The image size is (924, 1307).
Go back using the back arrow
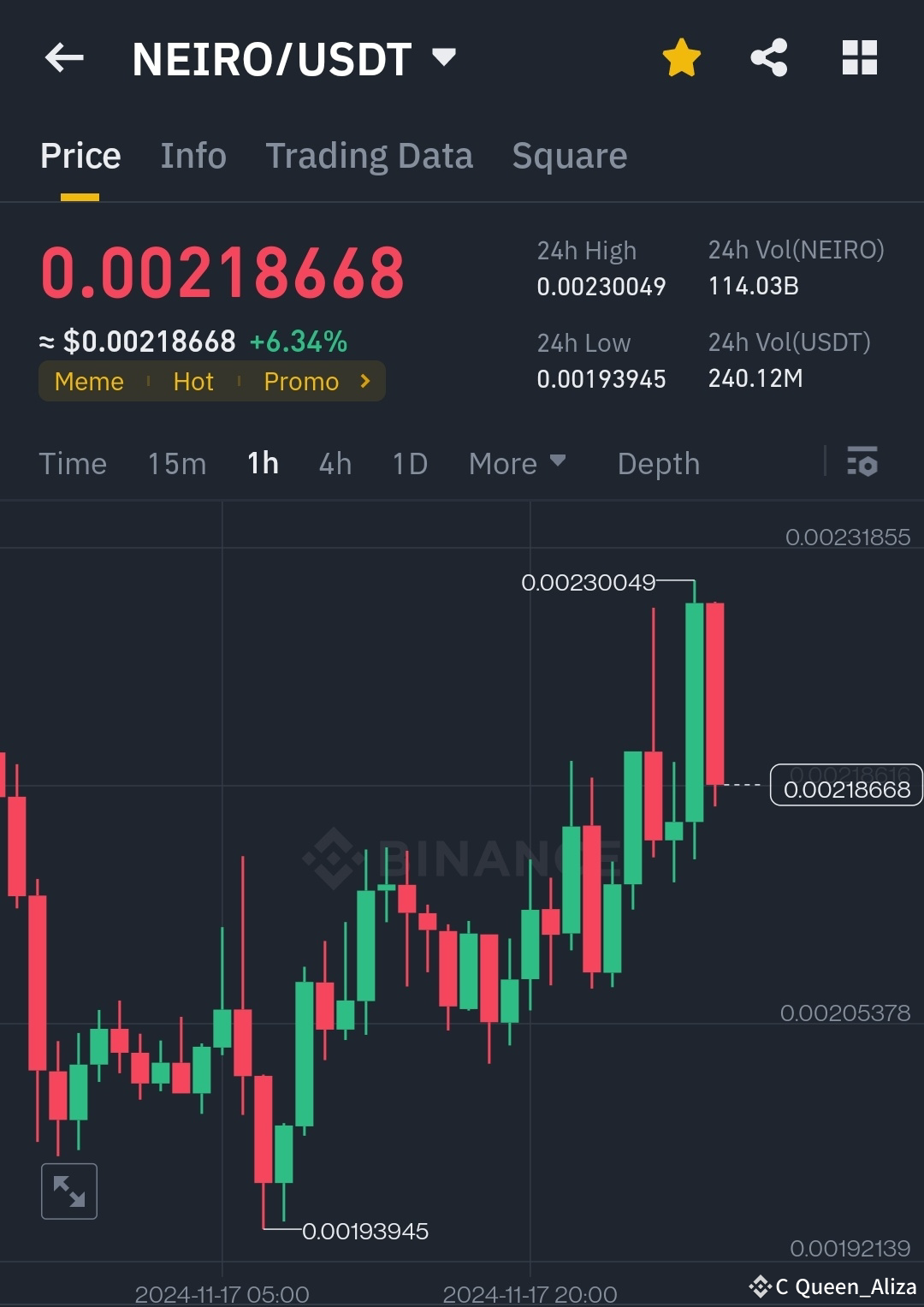pyautogui.click(x=64, y=57)
